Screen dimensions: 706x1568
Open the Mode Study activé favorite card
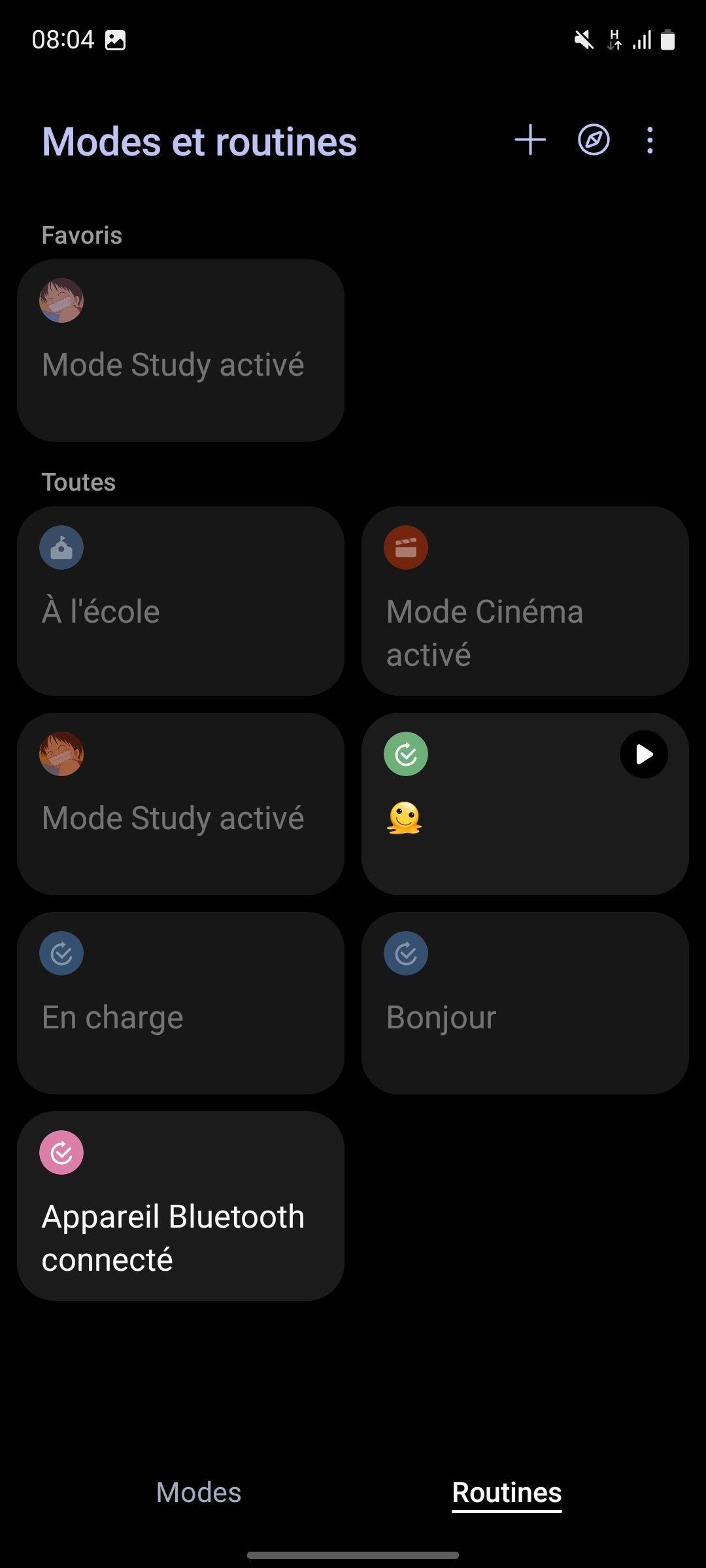(181, 350)
